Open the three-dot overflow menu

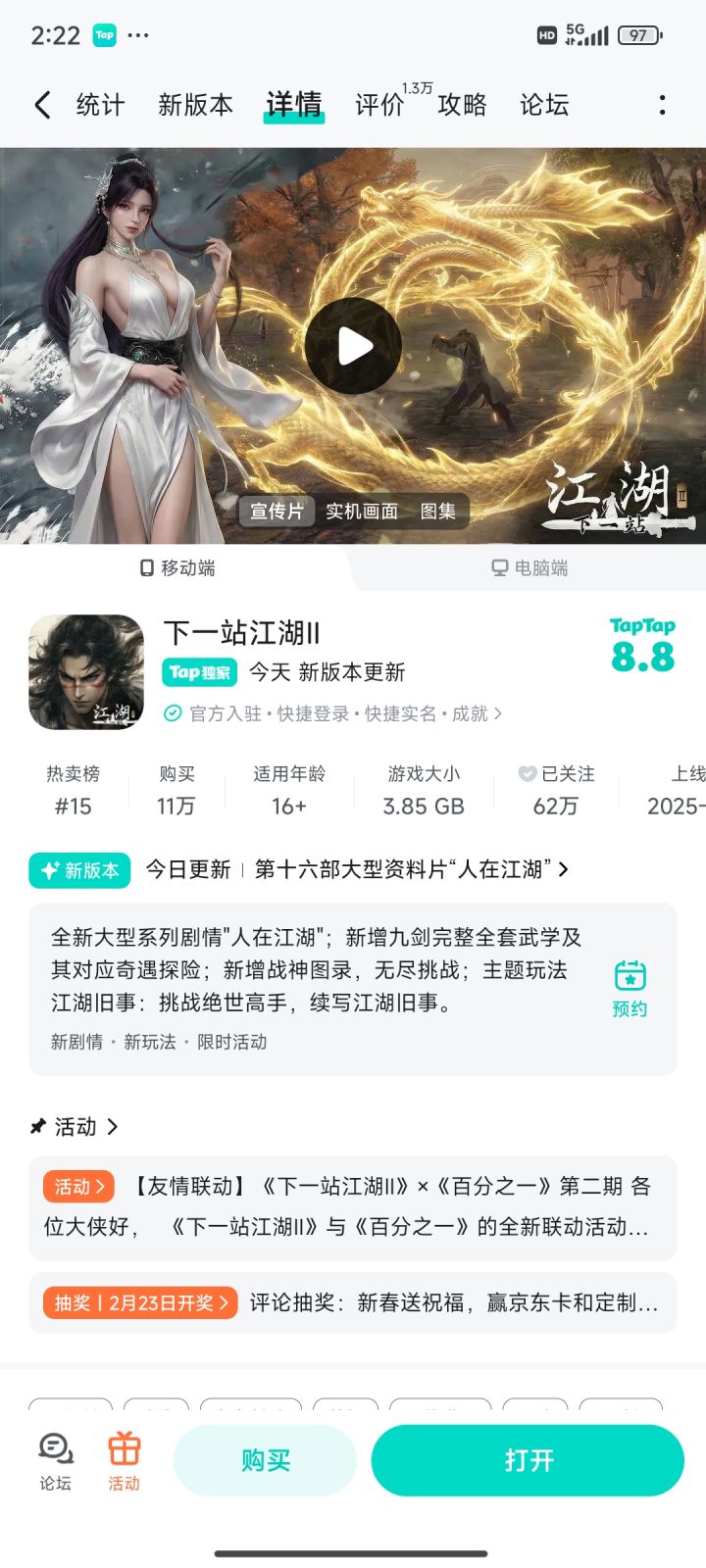663,104
